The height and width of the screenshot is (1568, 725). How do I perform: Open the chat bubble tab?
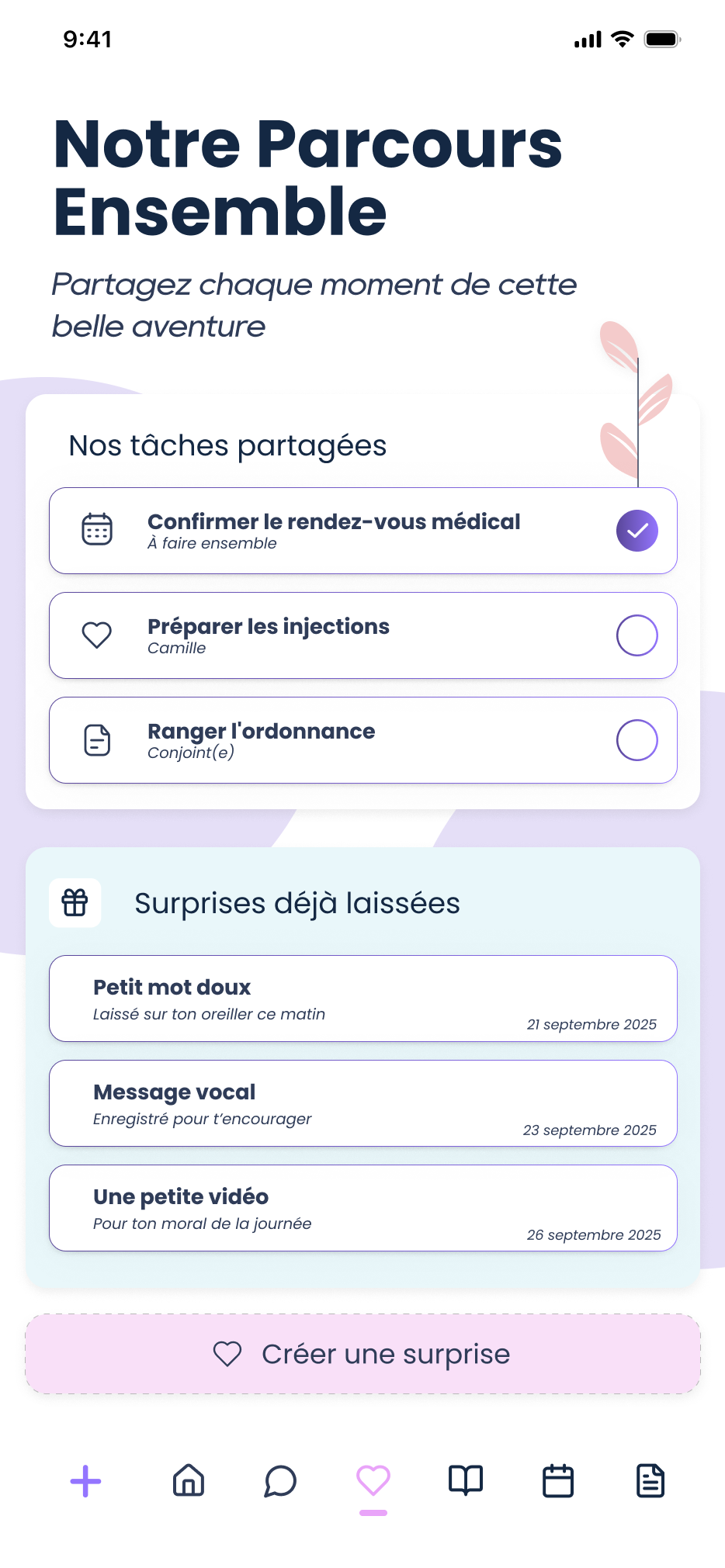(x=280, y=1480)
